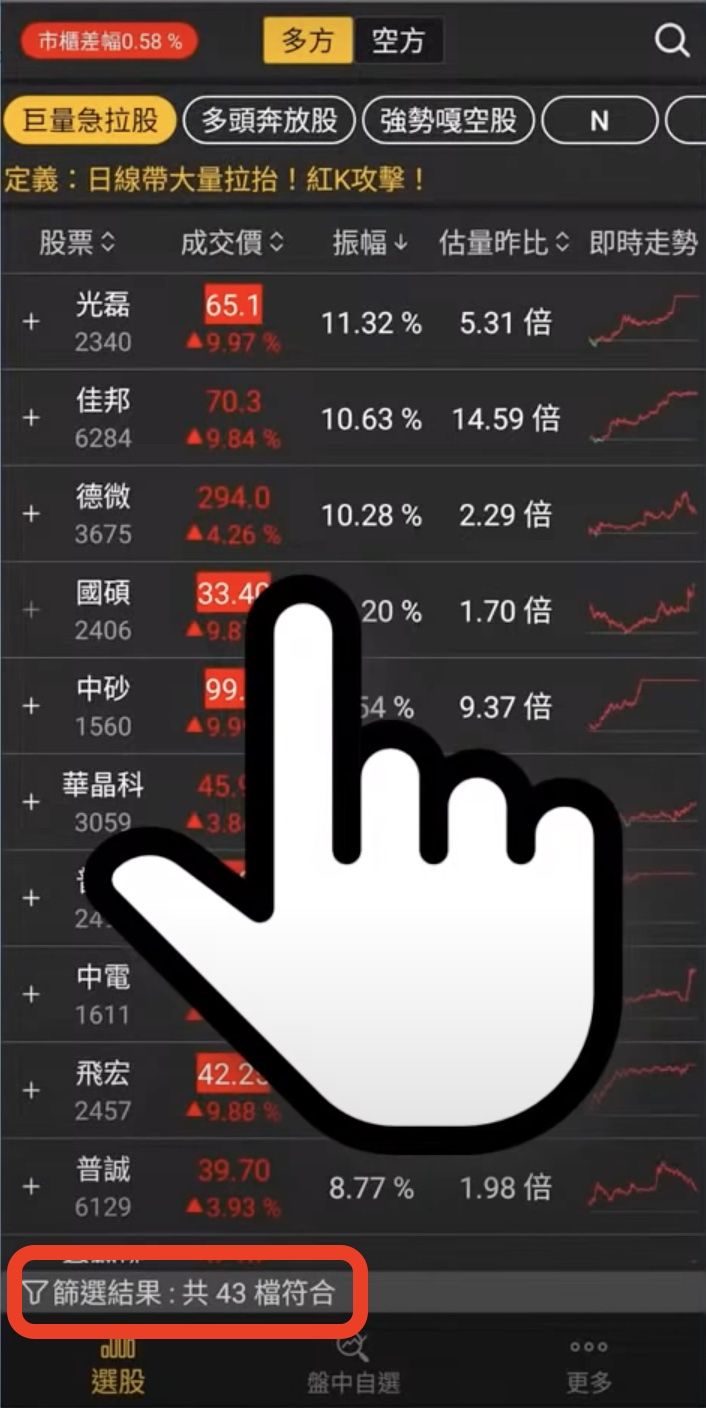Add 中砂 1560 to watchlist
This screenshot has height=1408, width=706.
31,706
